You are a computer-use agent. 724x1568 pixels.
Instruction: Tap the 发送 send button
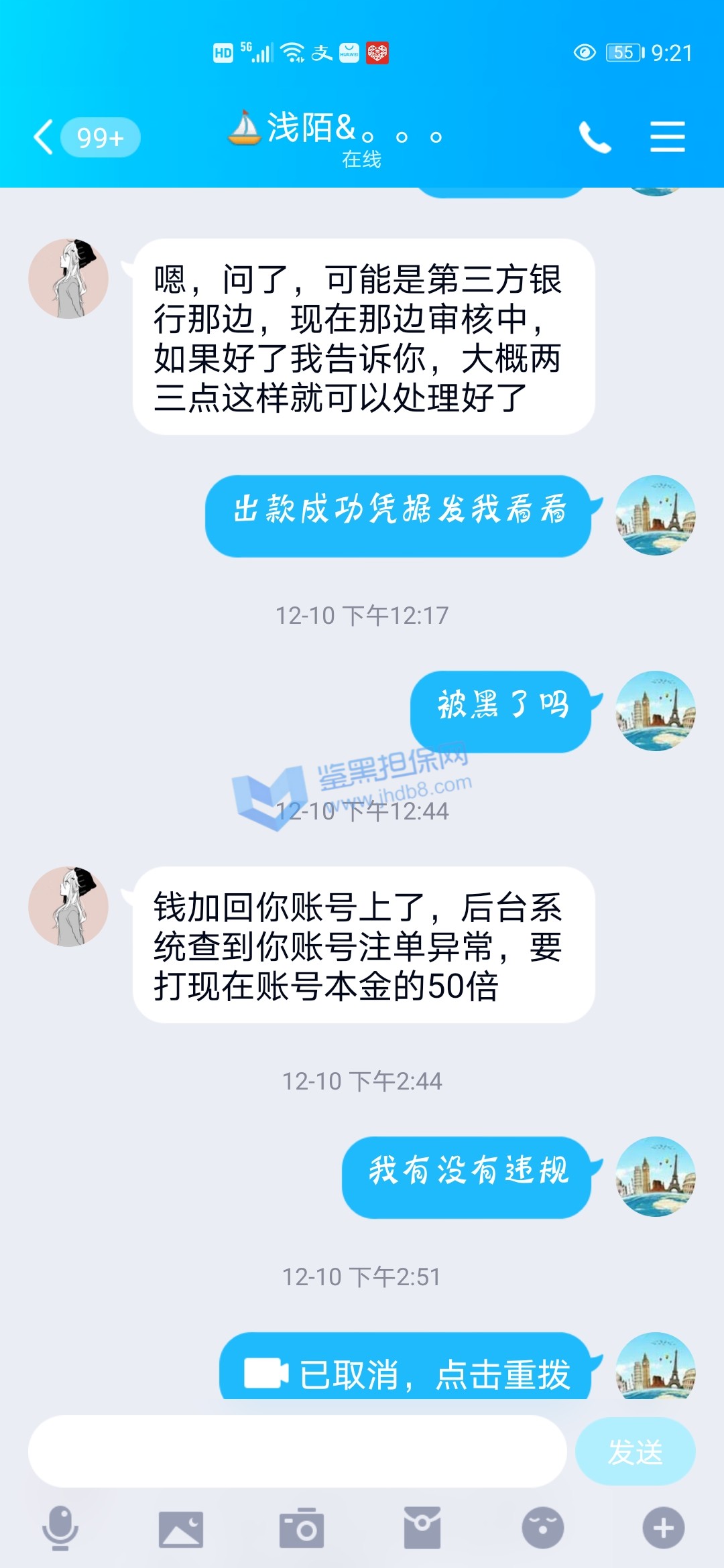(x=635, y=1451)
